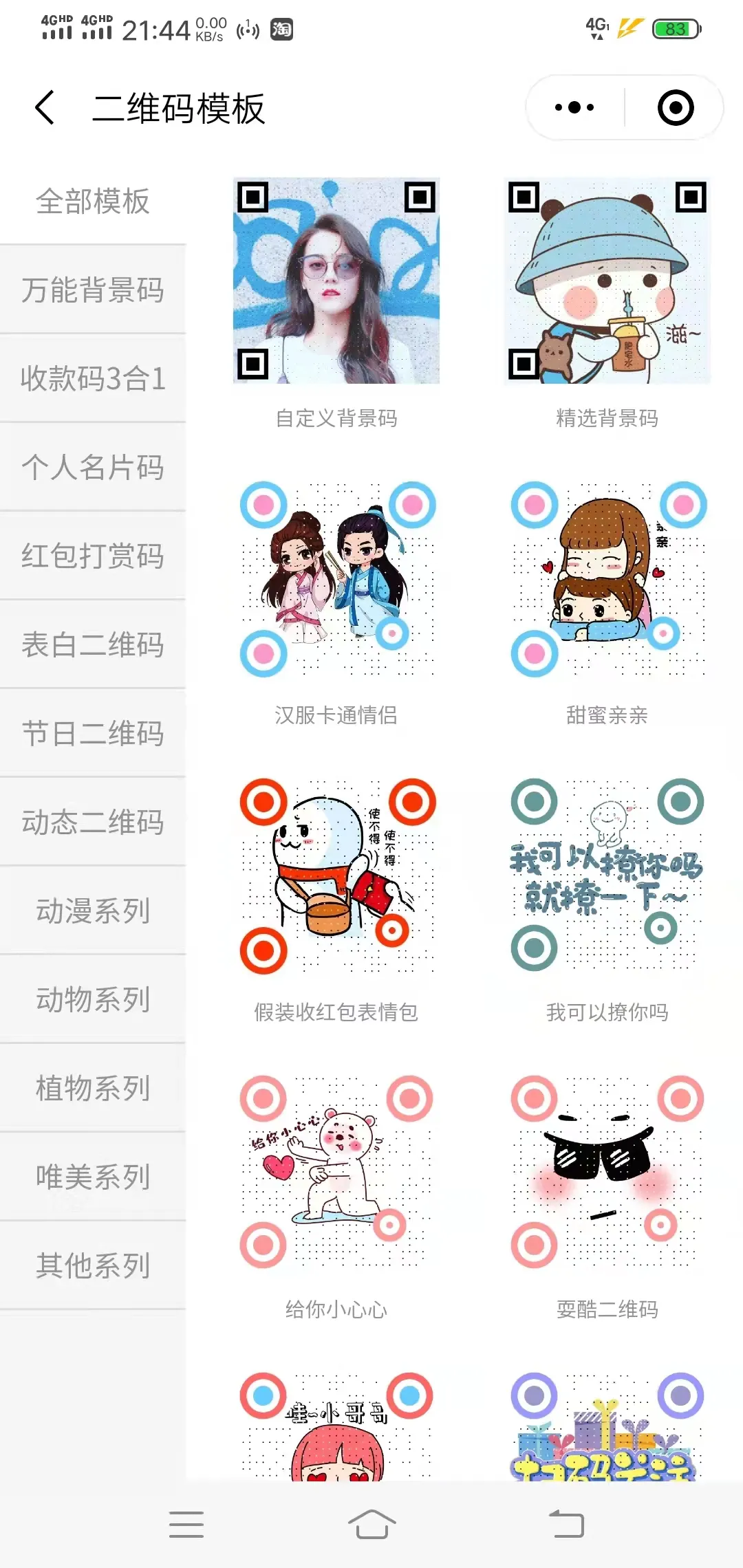Open the 收款码3合1 section
This screenshot has width=743, height=1568.
click(x=93, y=379)
